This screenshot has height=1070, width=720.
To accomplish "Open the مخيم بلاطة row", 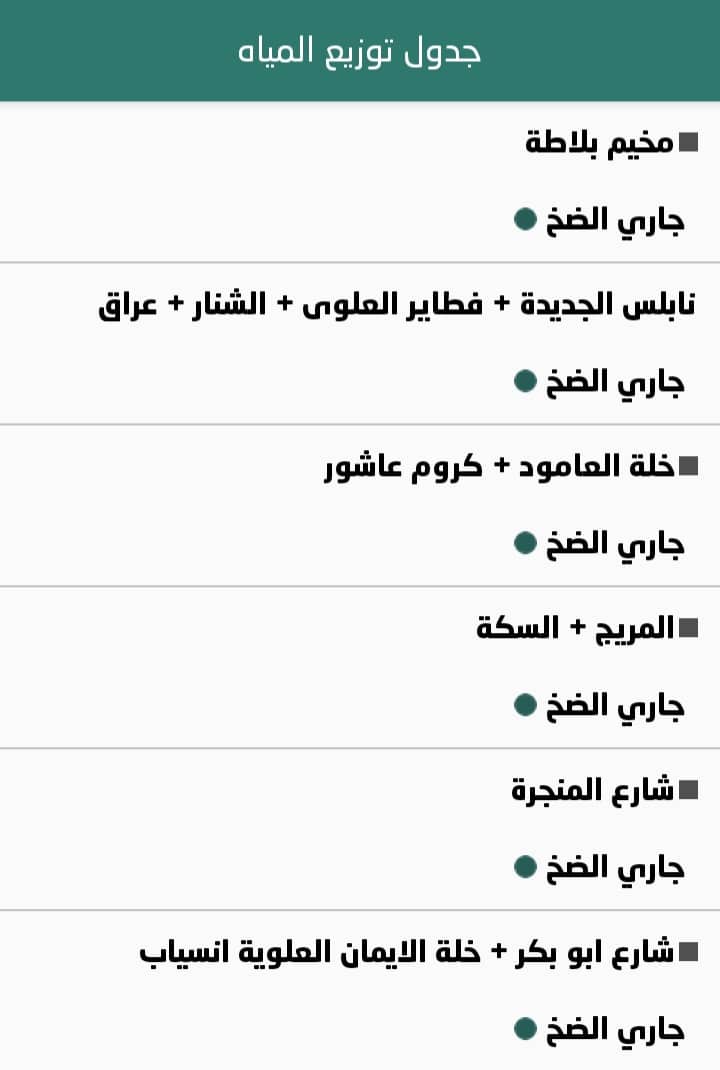I will (x=598, y=143).
